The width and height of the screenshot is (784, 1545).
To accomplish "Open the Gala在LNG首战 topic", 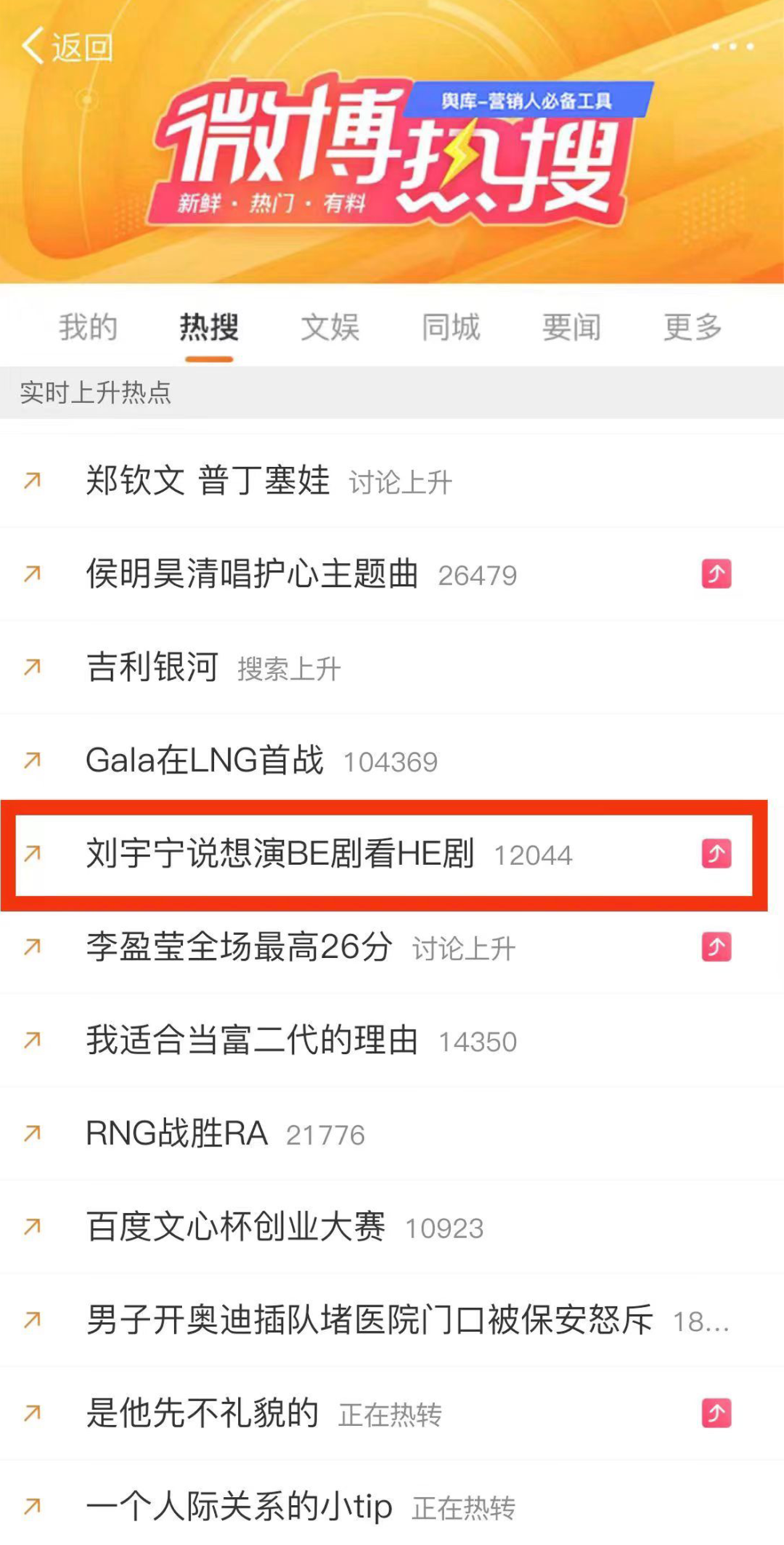I will [x=205, y=761].
